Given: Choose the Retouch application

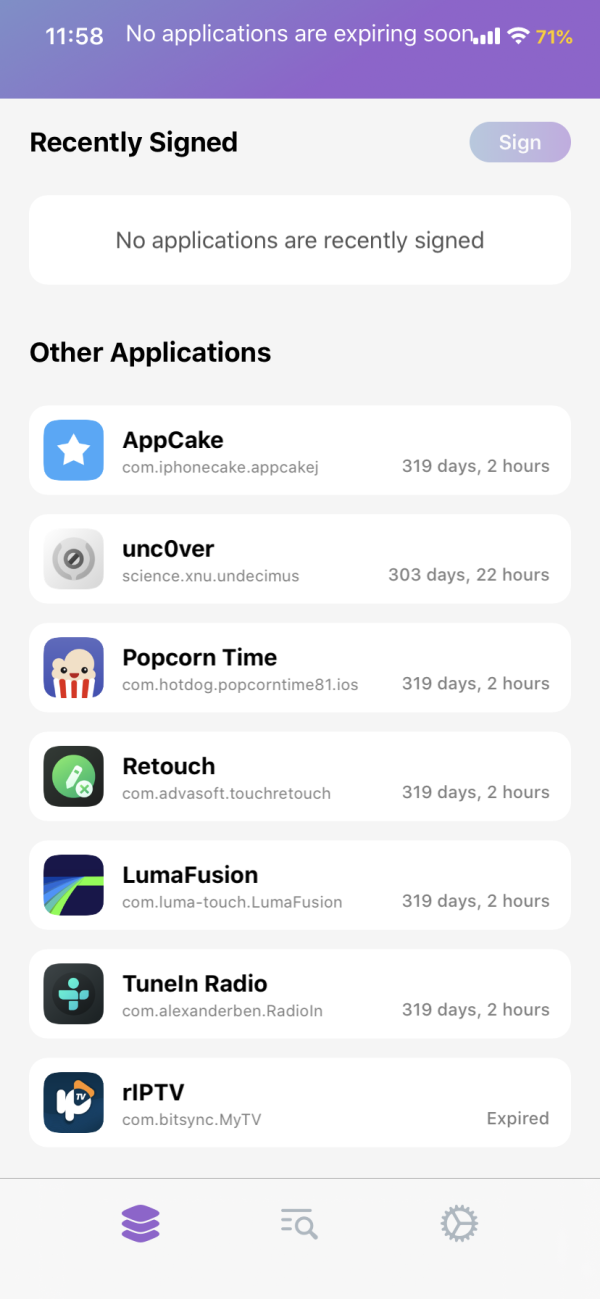Looking at the screenshot, I should [299, 777].
